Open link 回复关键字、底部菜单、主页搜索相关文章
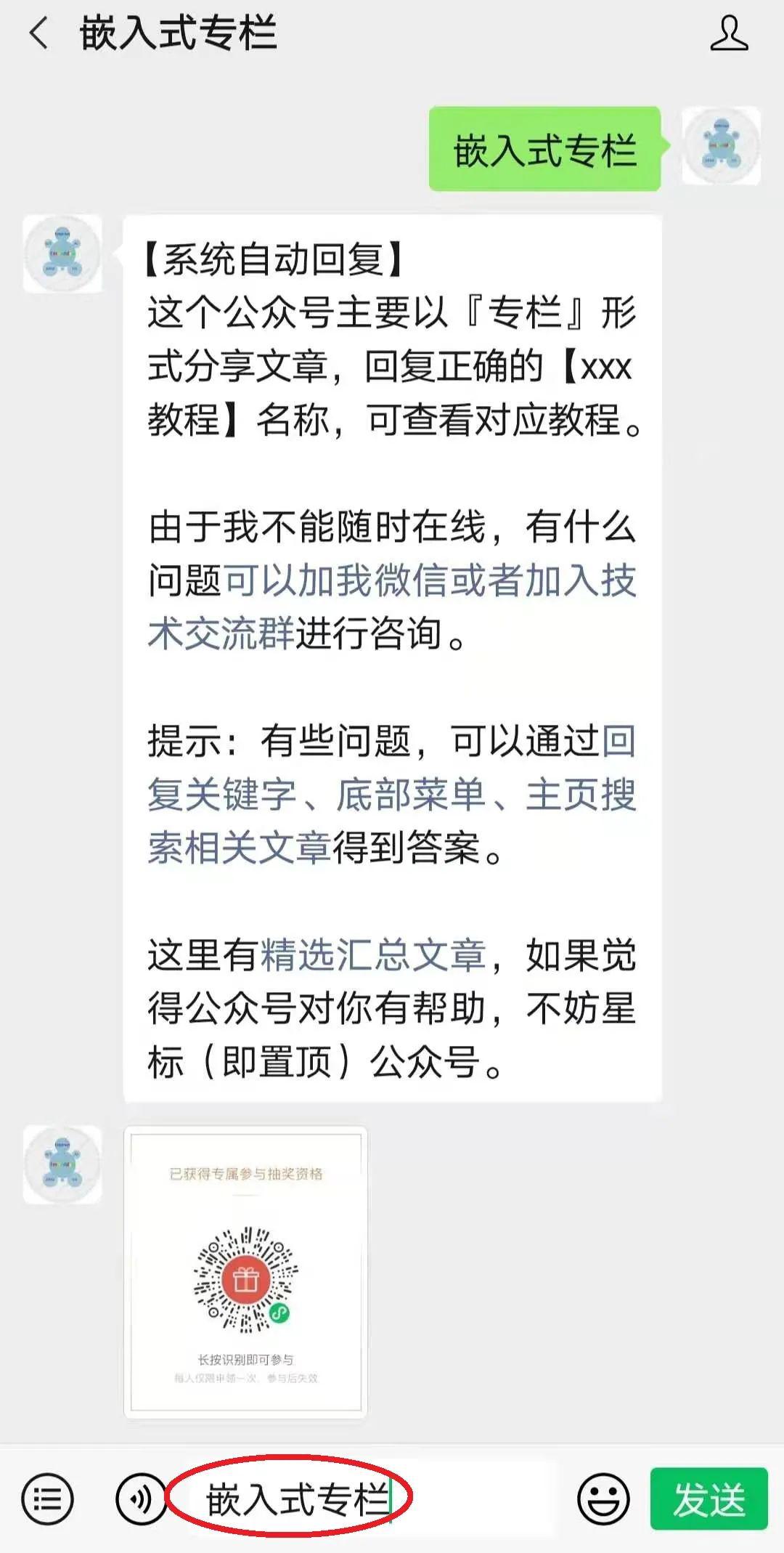Screen dimensions: 784x1553 point(392,795)
